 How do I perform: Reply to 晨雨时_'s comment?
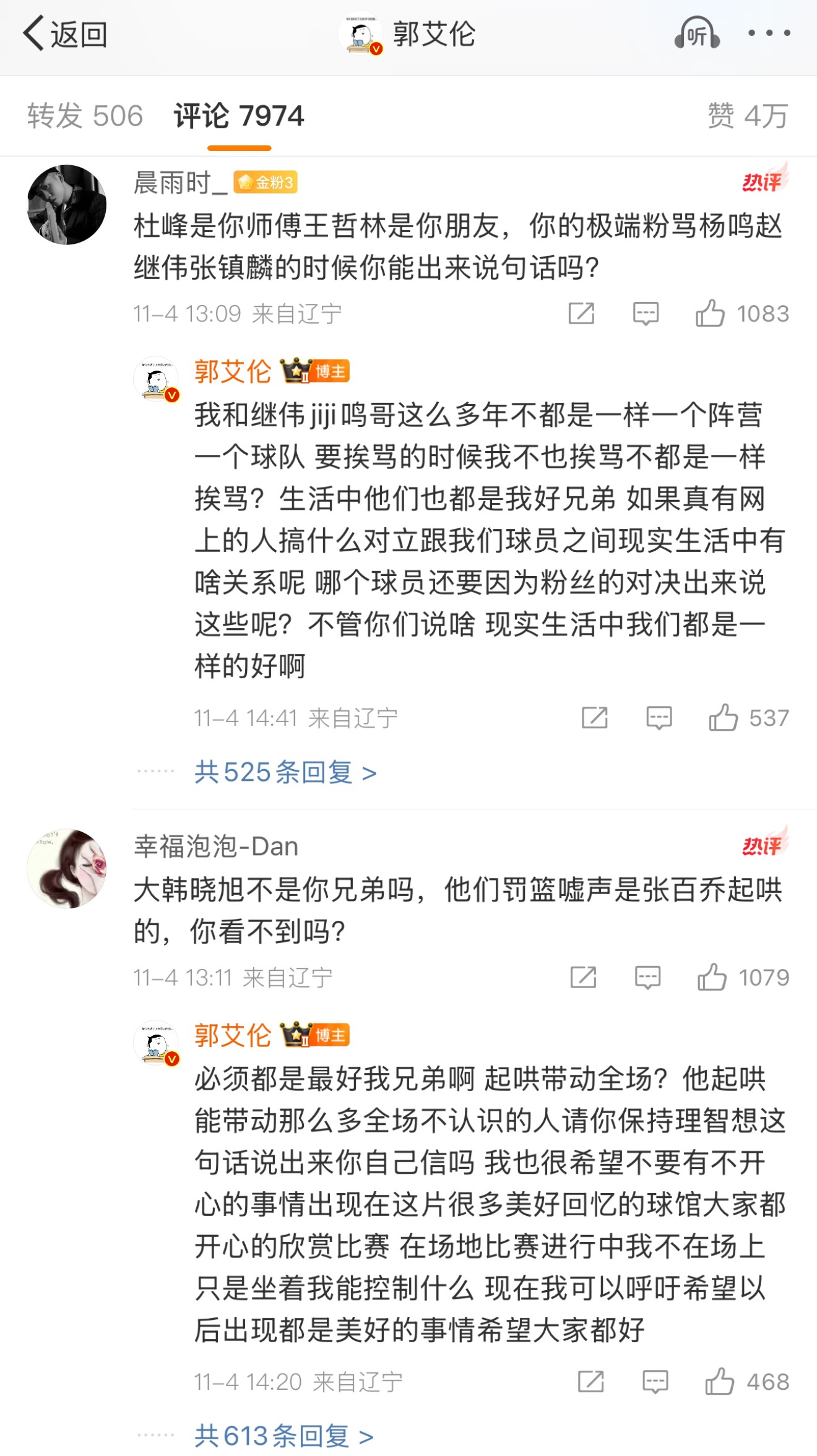(x=646, y=314)
